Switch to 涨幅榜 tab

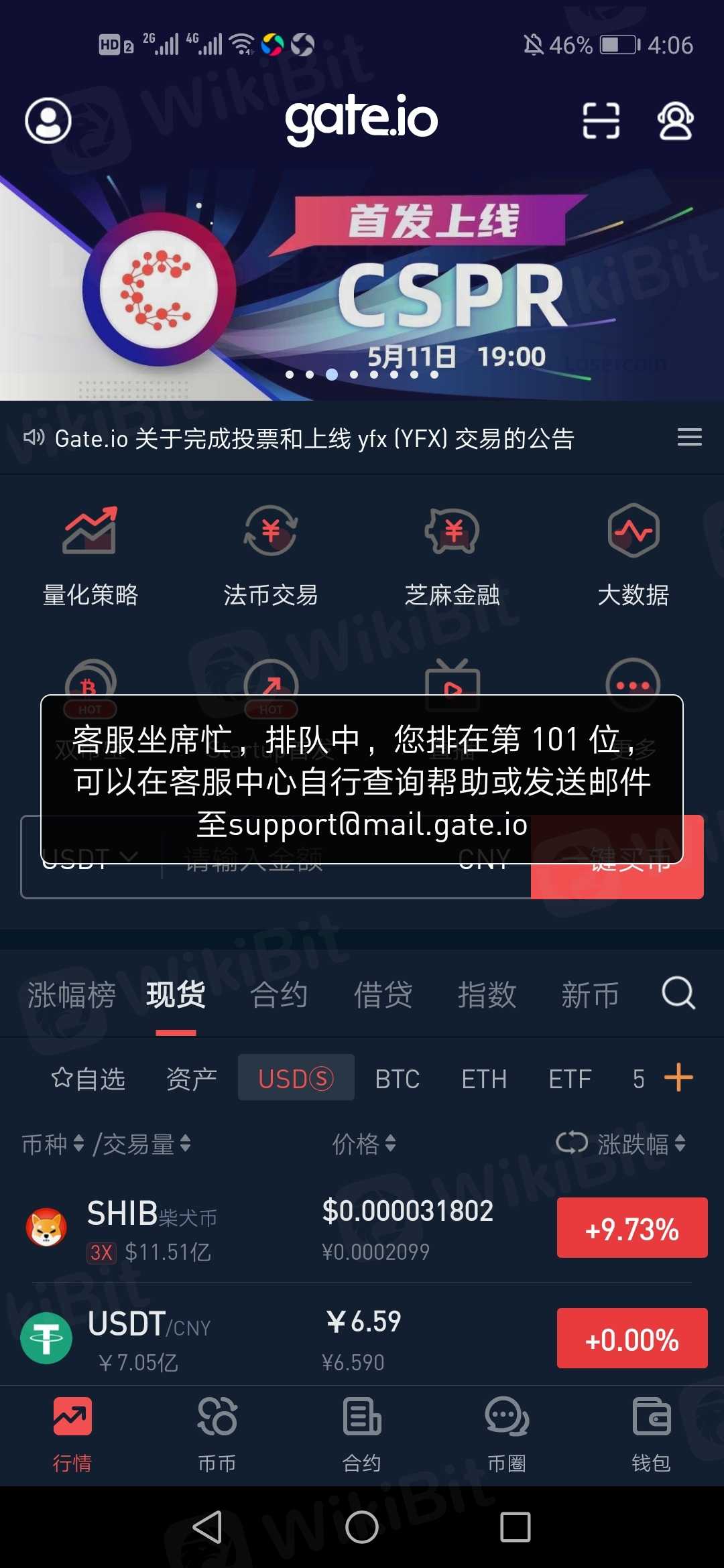point(72,994)
